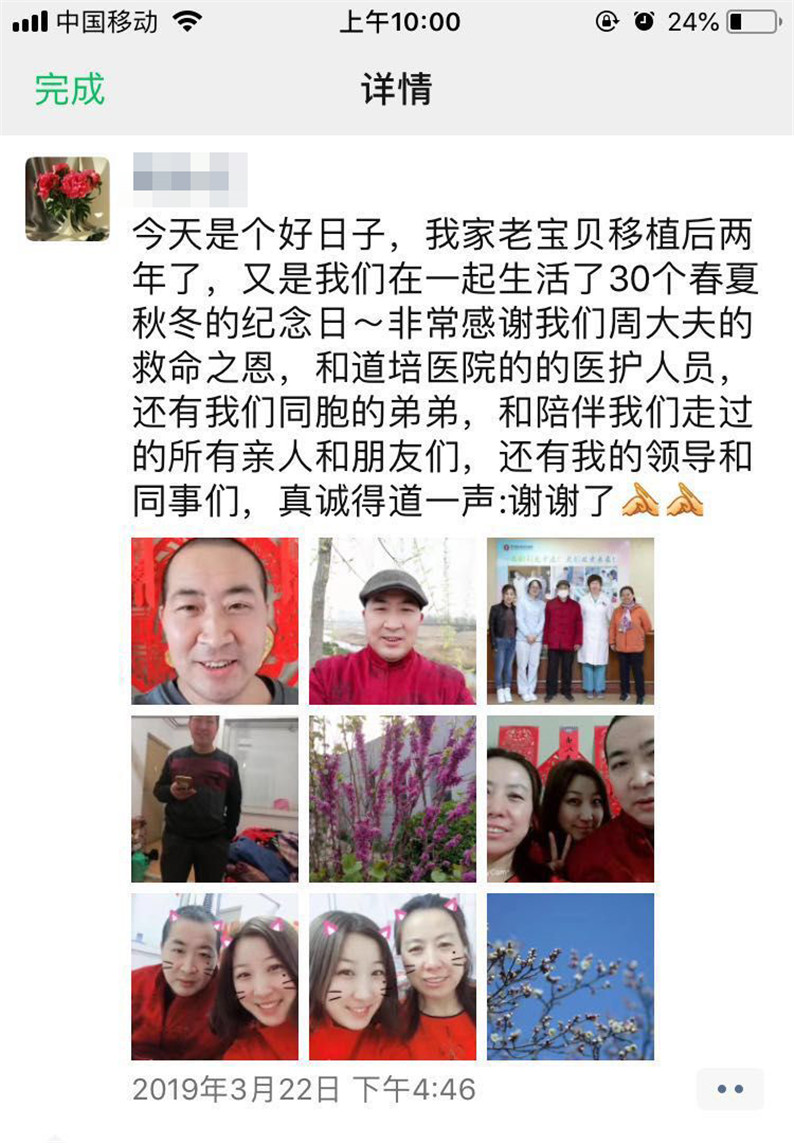View the photo of the man wearing a flat cap
The image size is (794, 1143).
392,621
